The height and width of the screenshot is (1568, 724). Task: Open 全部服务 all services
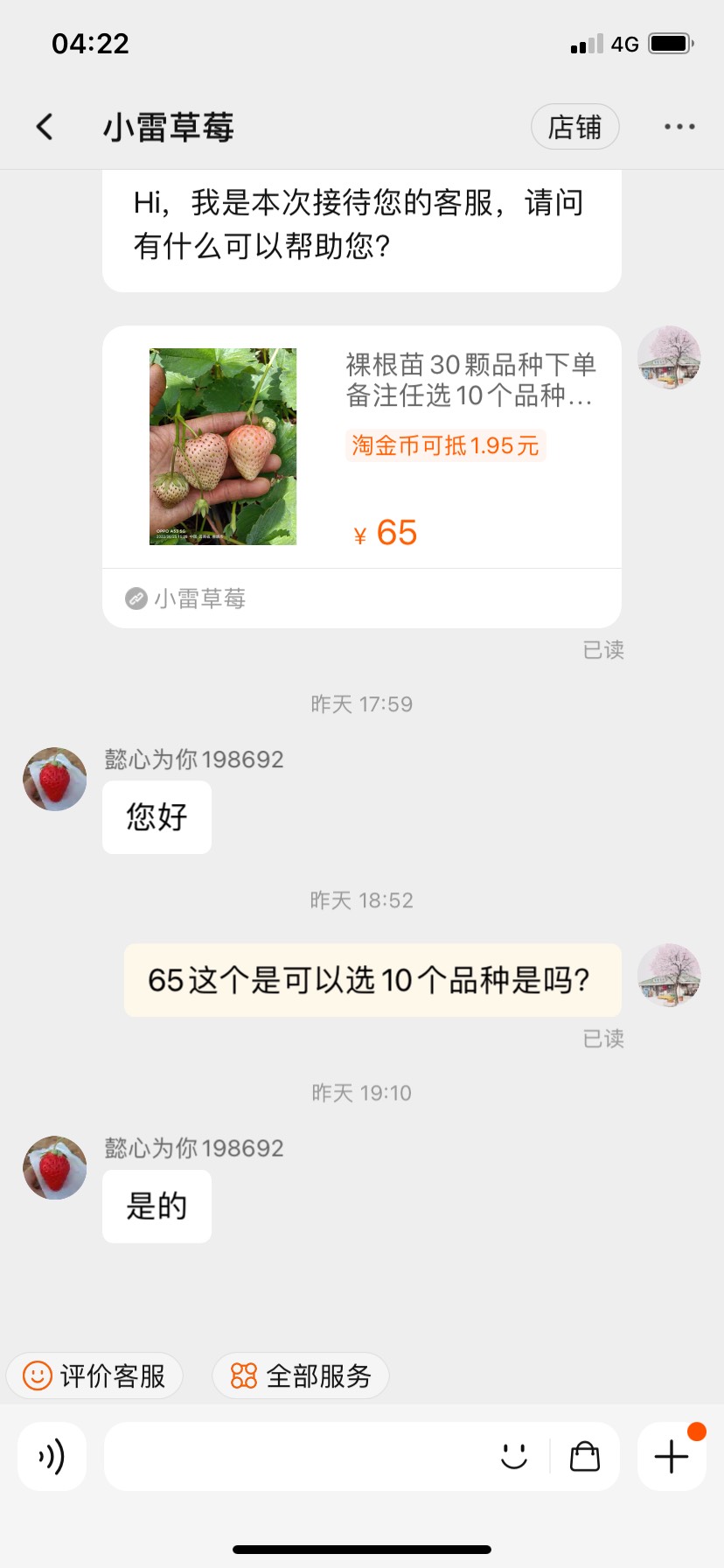pos(301,1375)
